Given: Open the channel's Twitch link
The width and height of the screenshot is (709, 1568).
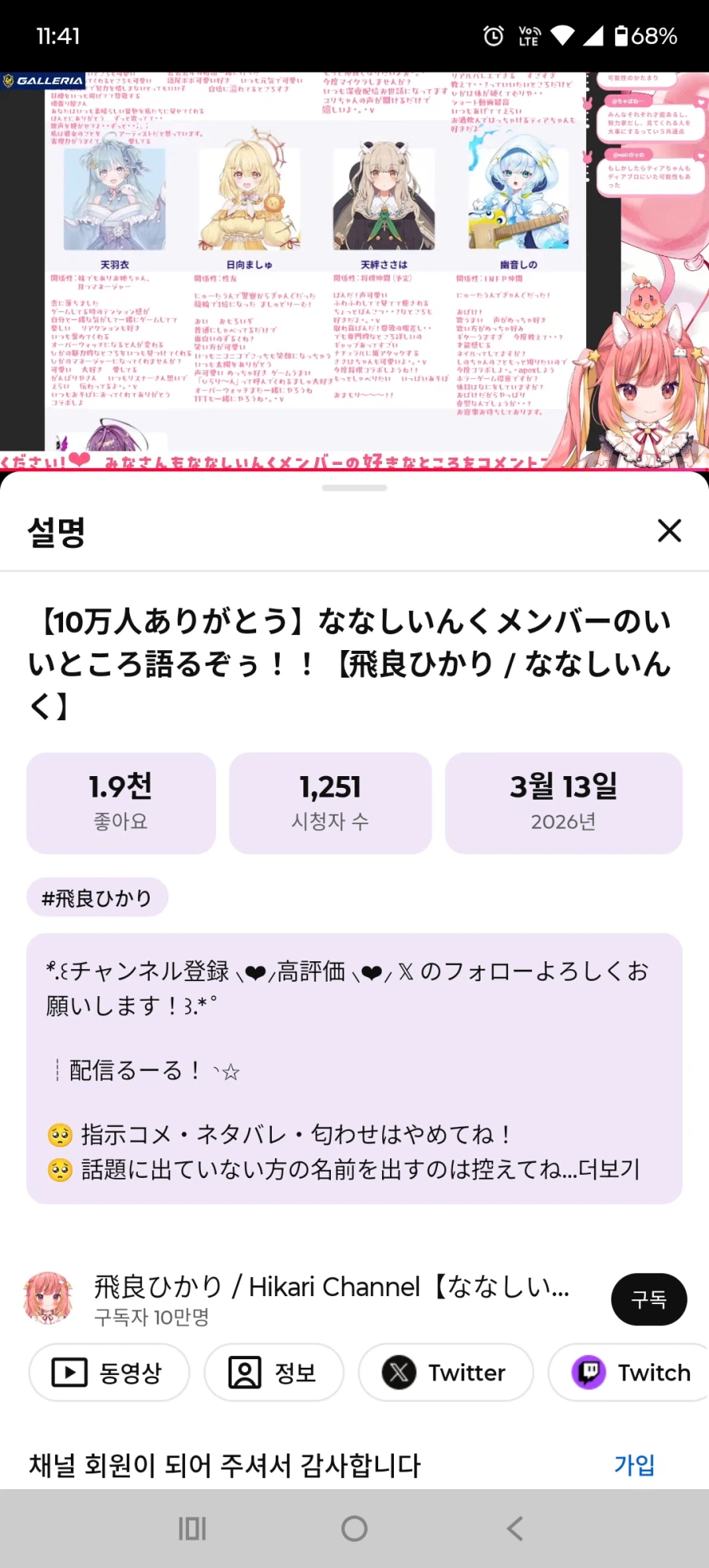Looking at the screenshot, I should pyautogui.click(x=630, y=1373).
